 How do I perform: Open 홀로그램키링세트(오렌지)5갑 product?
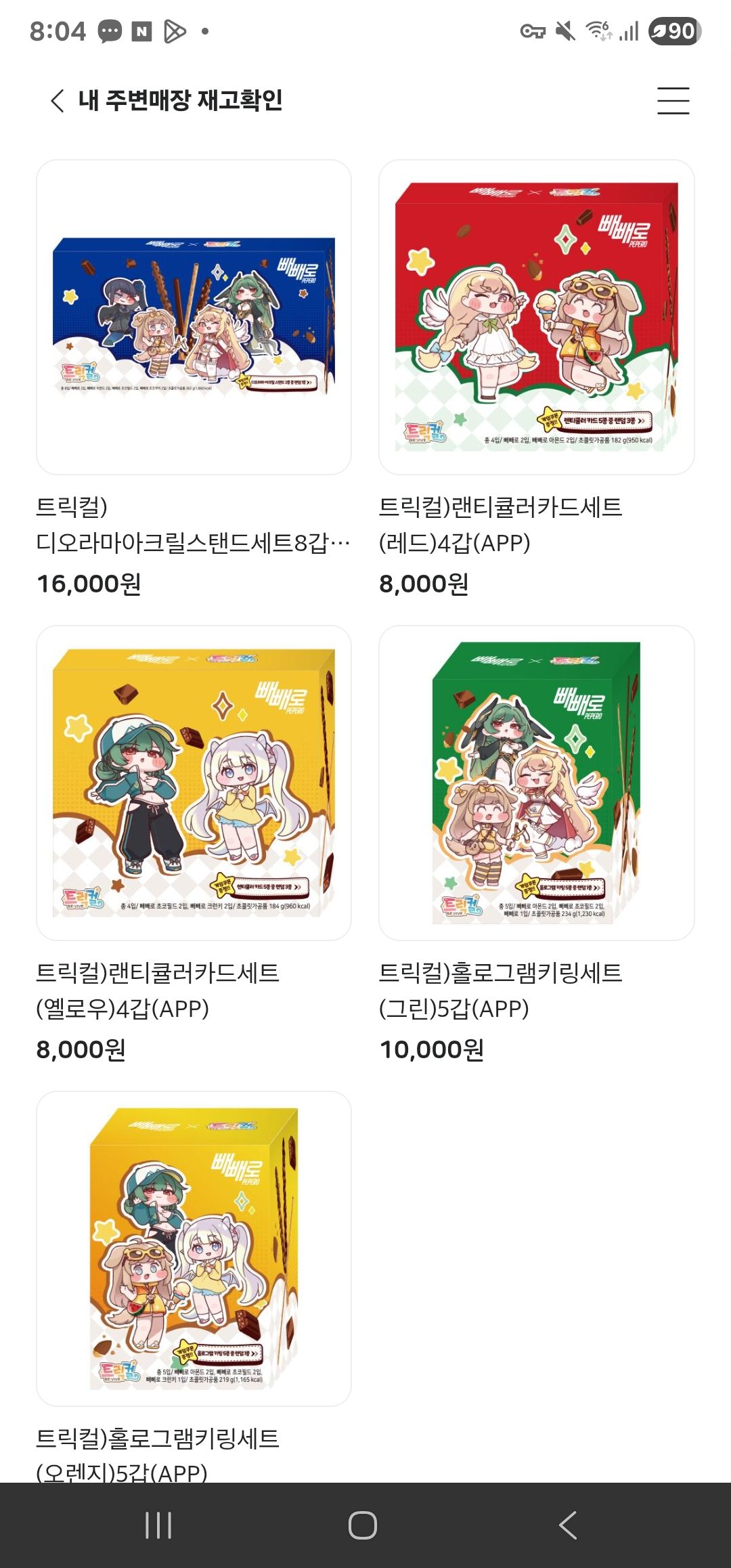pyautogui.click(x=194, y=1248)
